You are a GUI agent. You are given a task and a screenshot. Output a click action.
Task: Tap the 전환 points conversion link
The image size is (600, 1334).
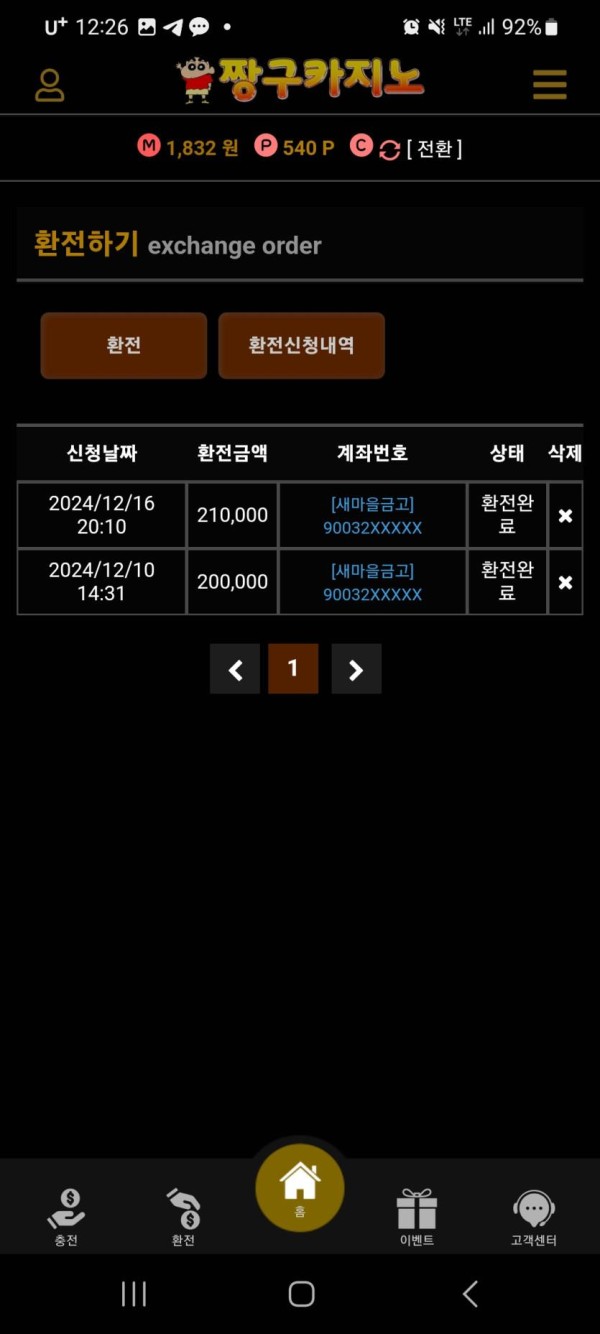click(434, 149)
